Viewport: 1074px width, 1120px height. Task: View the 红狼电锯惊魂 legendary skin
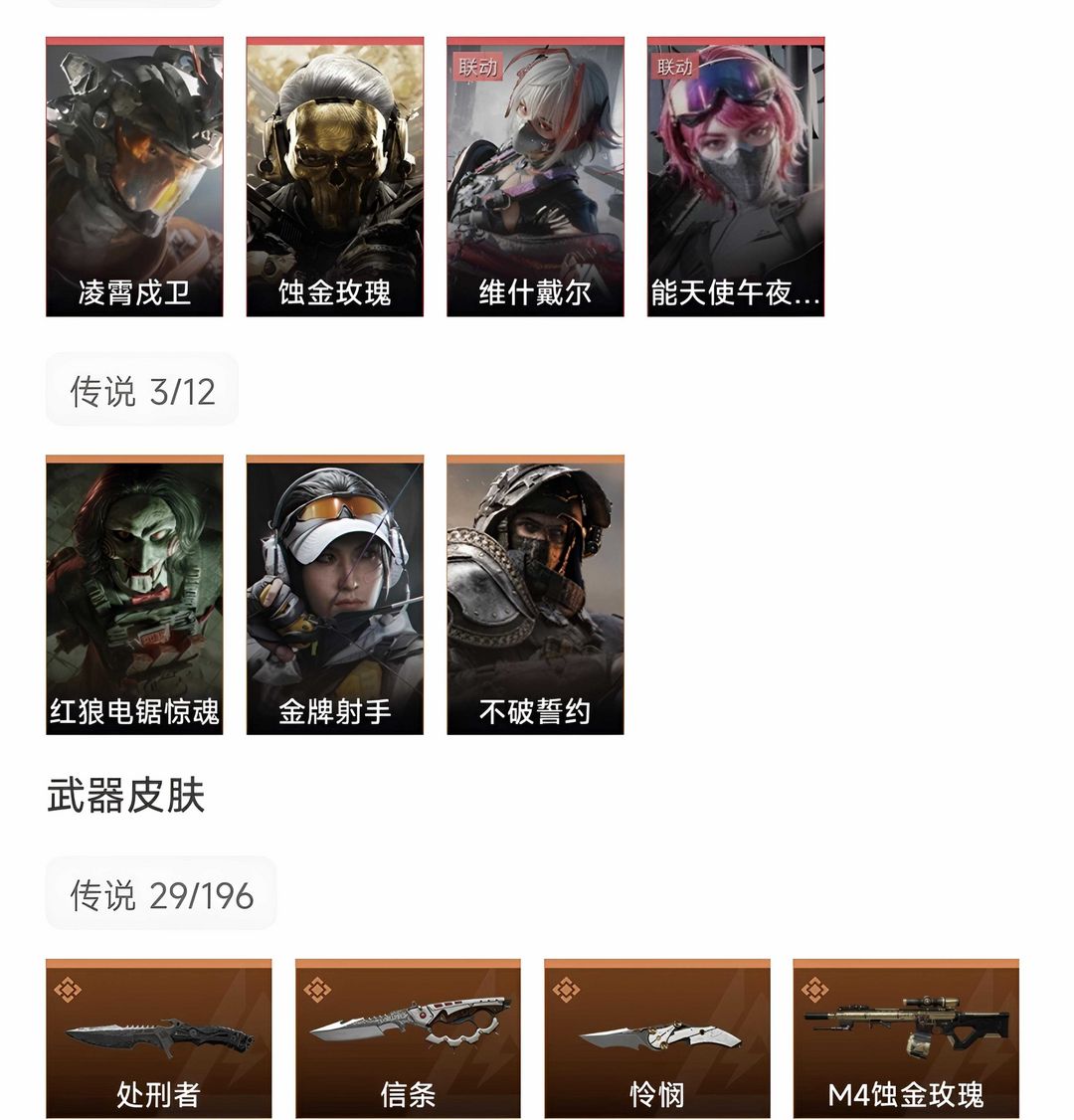click(134, 595)
